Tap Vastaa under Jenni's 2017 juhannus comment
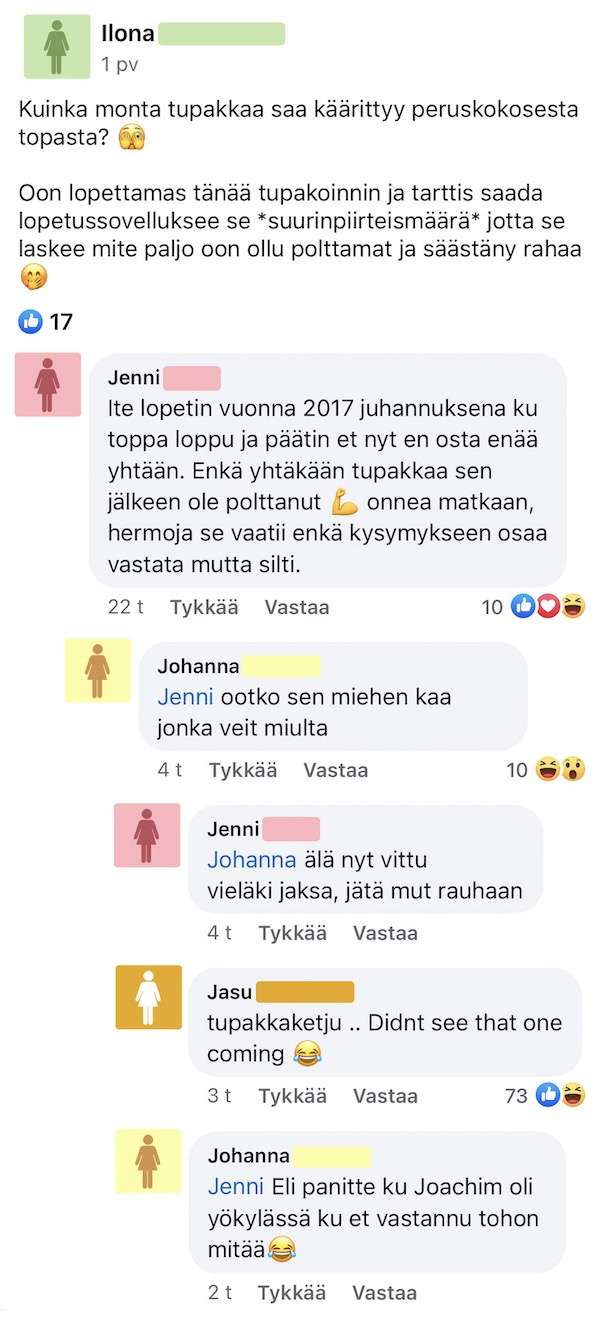Screen dimensions: 608x1324 point(296,607)
